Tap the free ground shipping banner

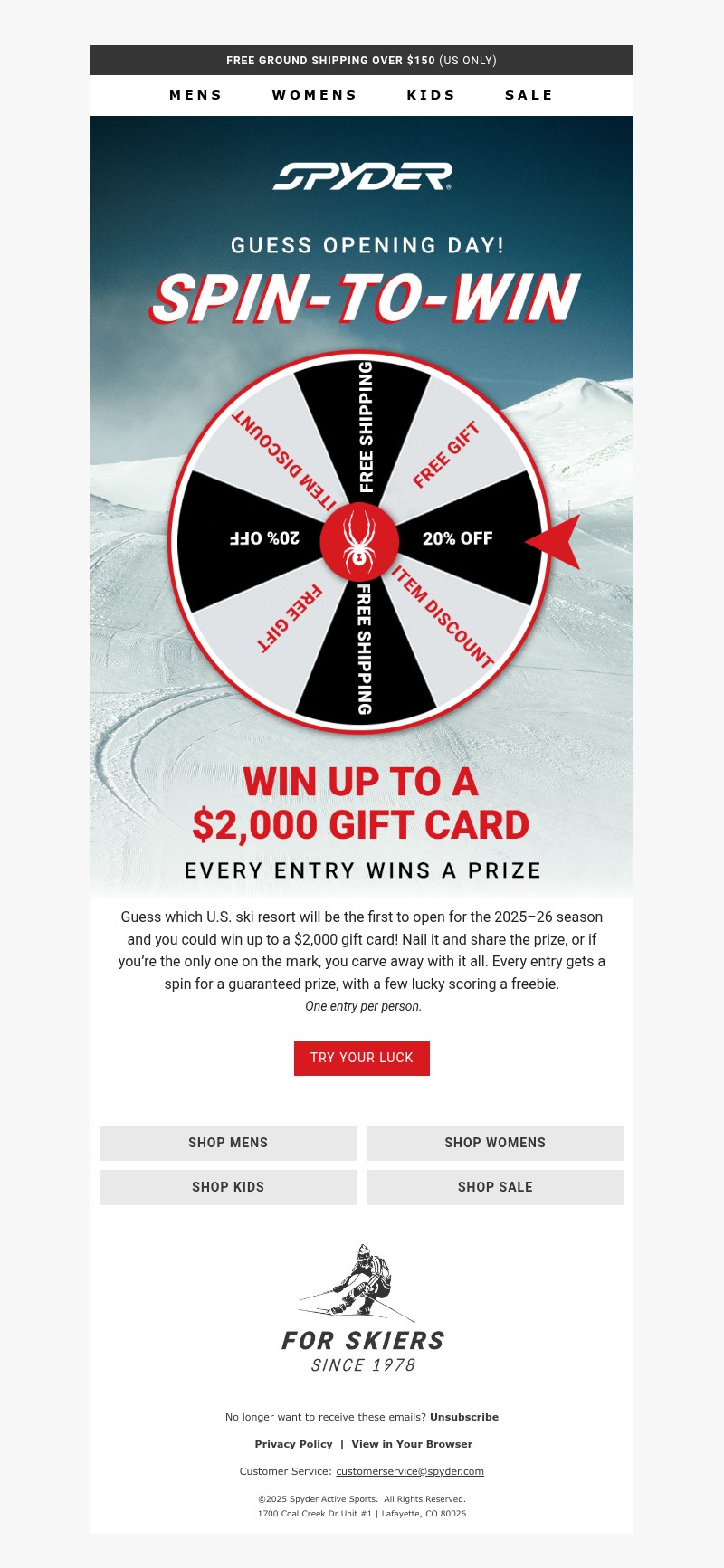pyautogui.click(x=362, y=61)
